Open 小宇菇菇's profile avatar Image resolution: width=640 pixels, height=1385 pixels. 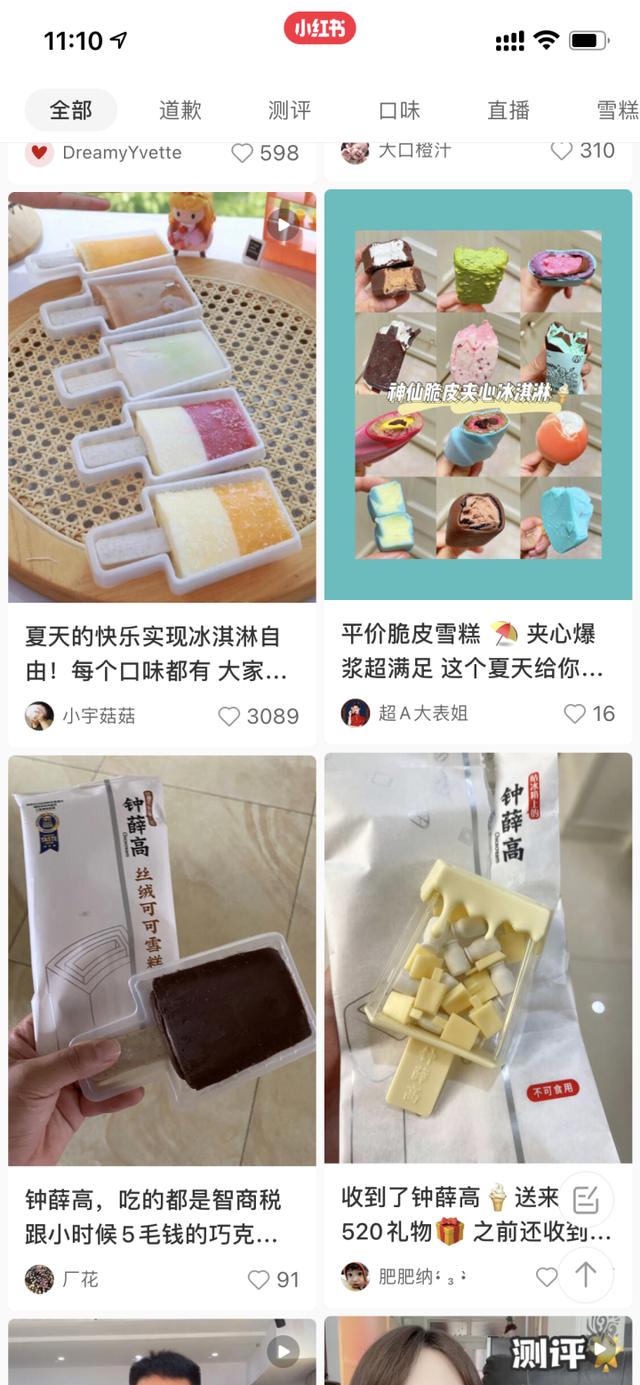click(39, 716)
